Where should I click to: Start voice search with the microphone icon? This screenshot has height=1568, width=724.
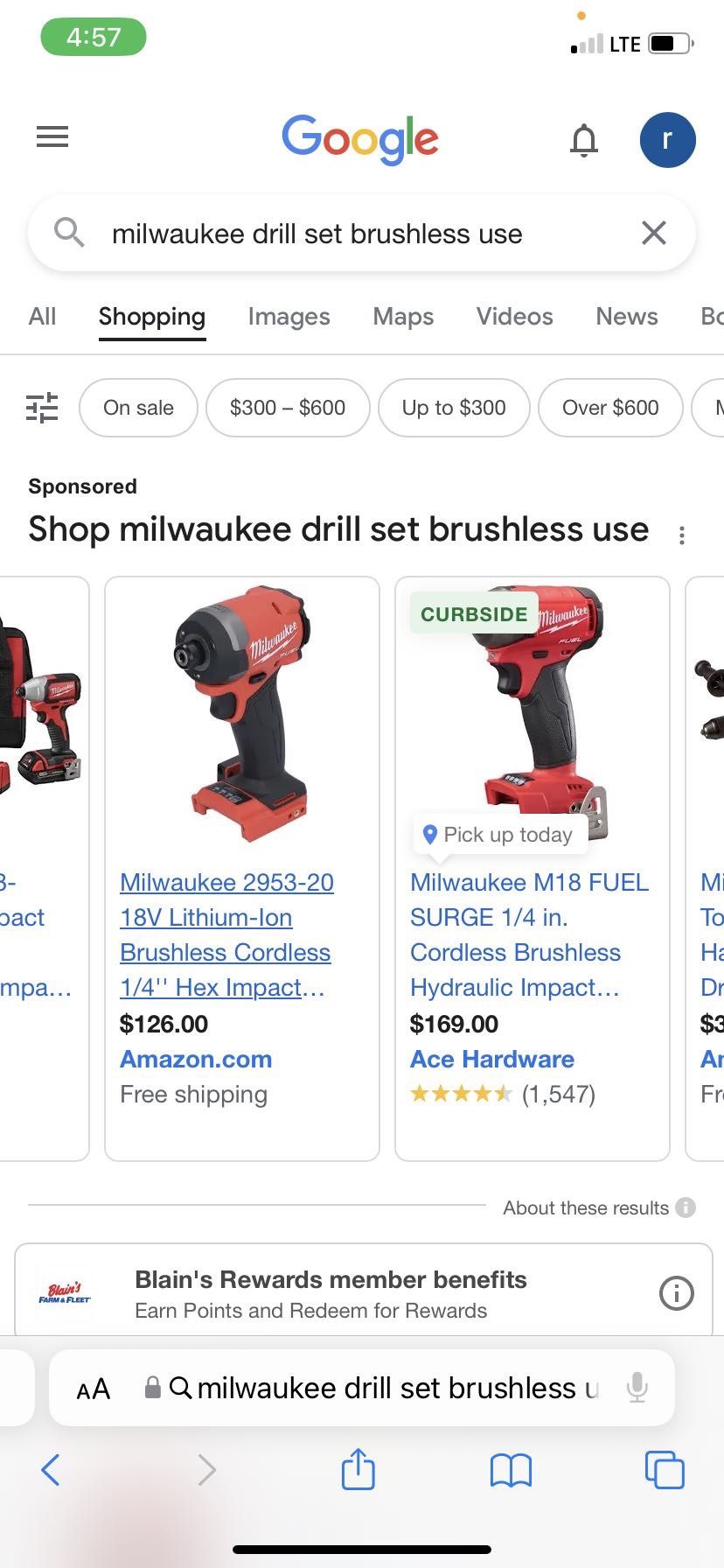pyautogui.click(x=637, y=1388)
